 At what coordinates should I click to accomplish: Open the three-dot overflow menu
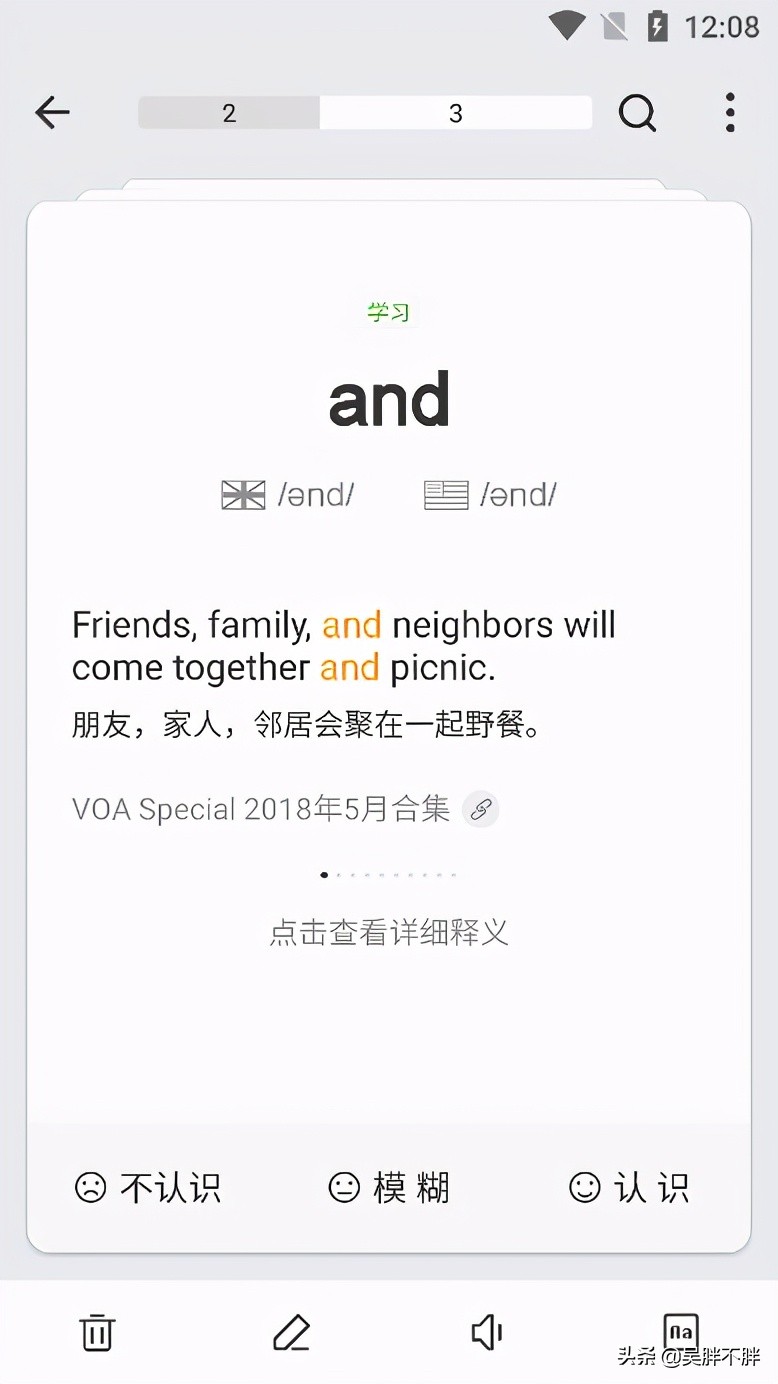click(729, 112)
